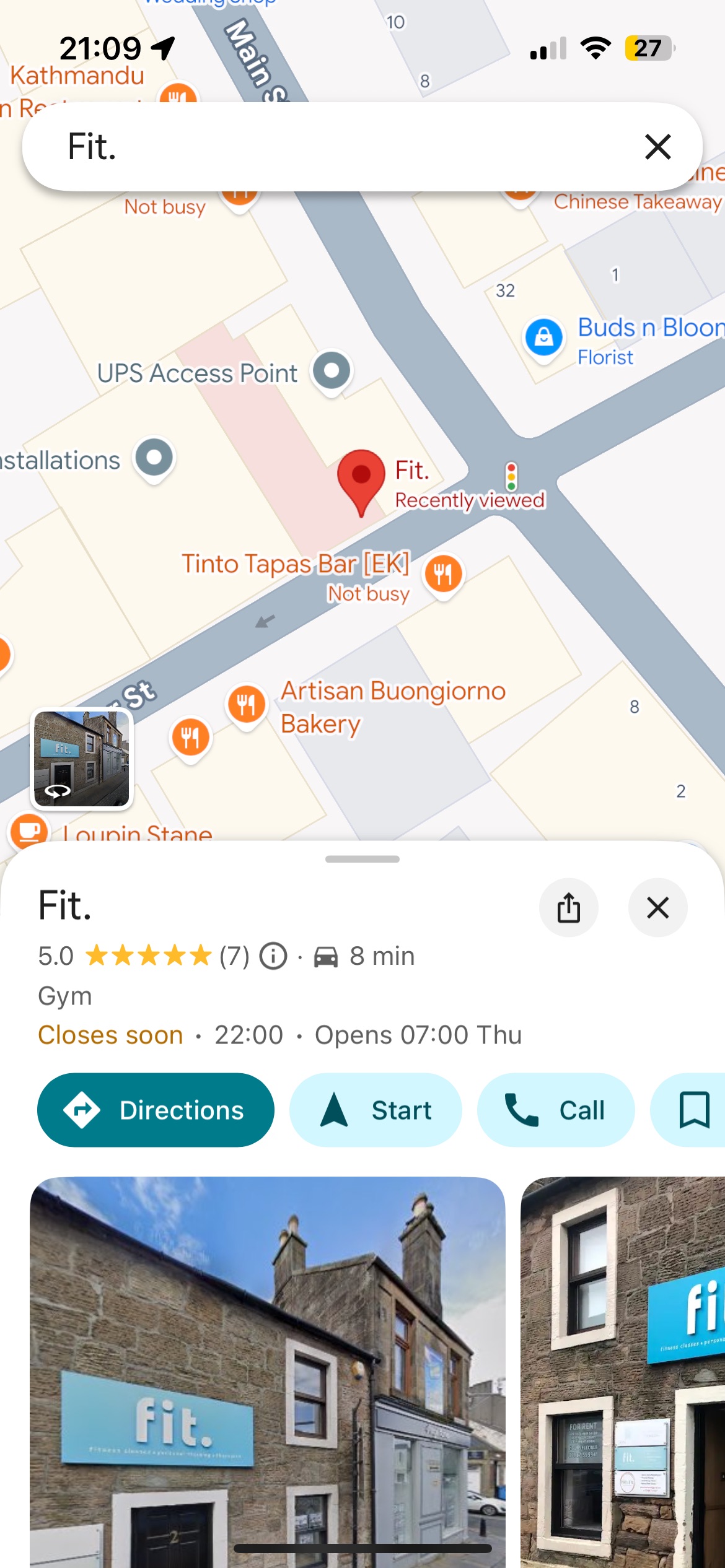Tap the place card drag handle

pos(362,859)
